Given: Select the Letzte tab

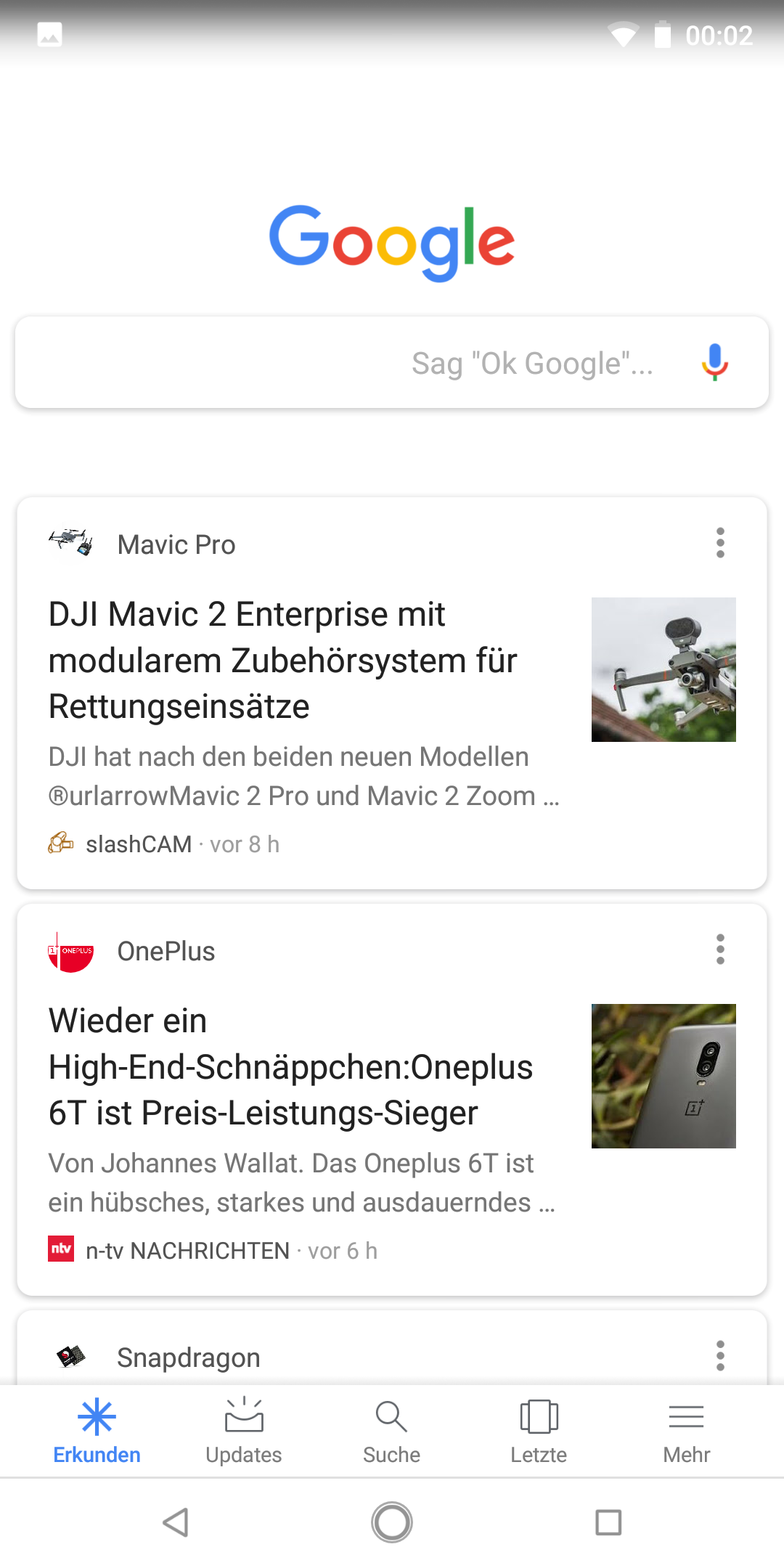Looking at the screenshot, I should click(539, 1431).
